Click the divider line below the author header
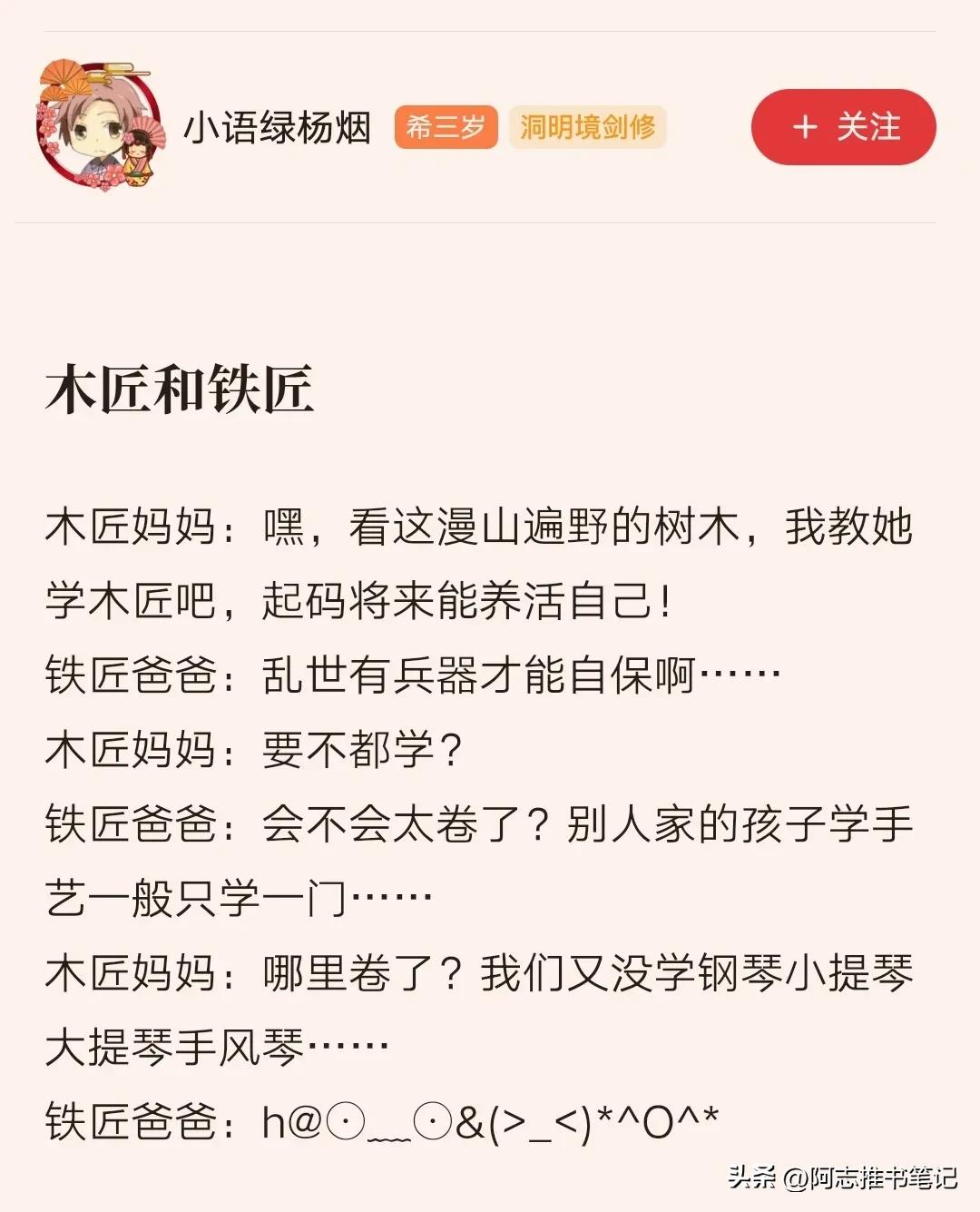The image size is (980, 1212). tap(490, 222)
